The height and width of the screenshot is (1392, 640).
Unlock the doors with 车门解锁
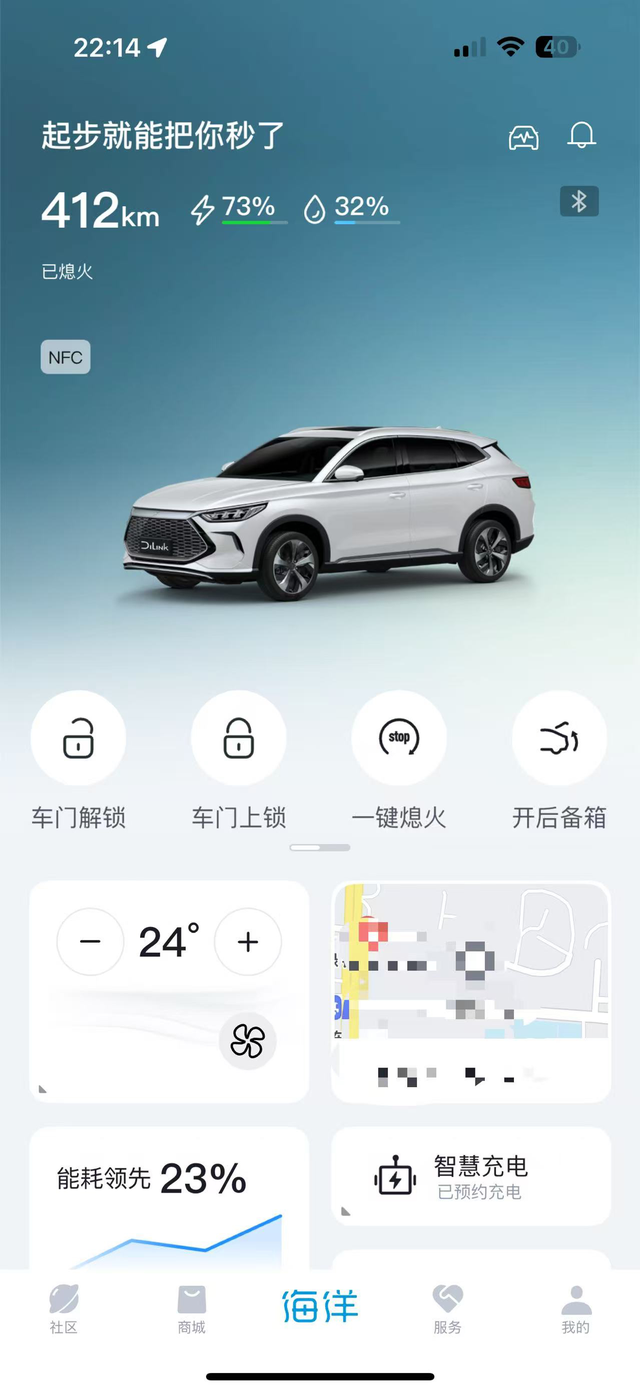pyautogui.click(x=78, y=740)
